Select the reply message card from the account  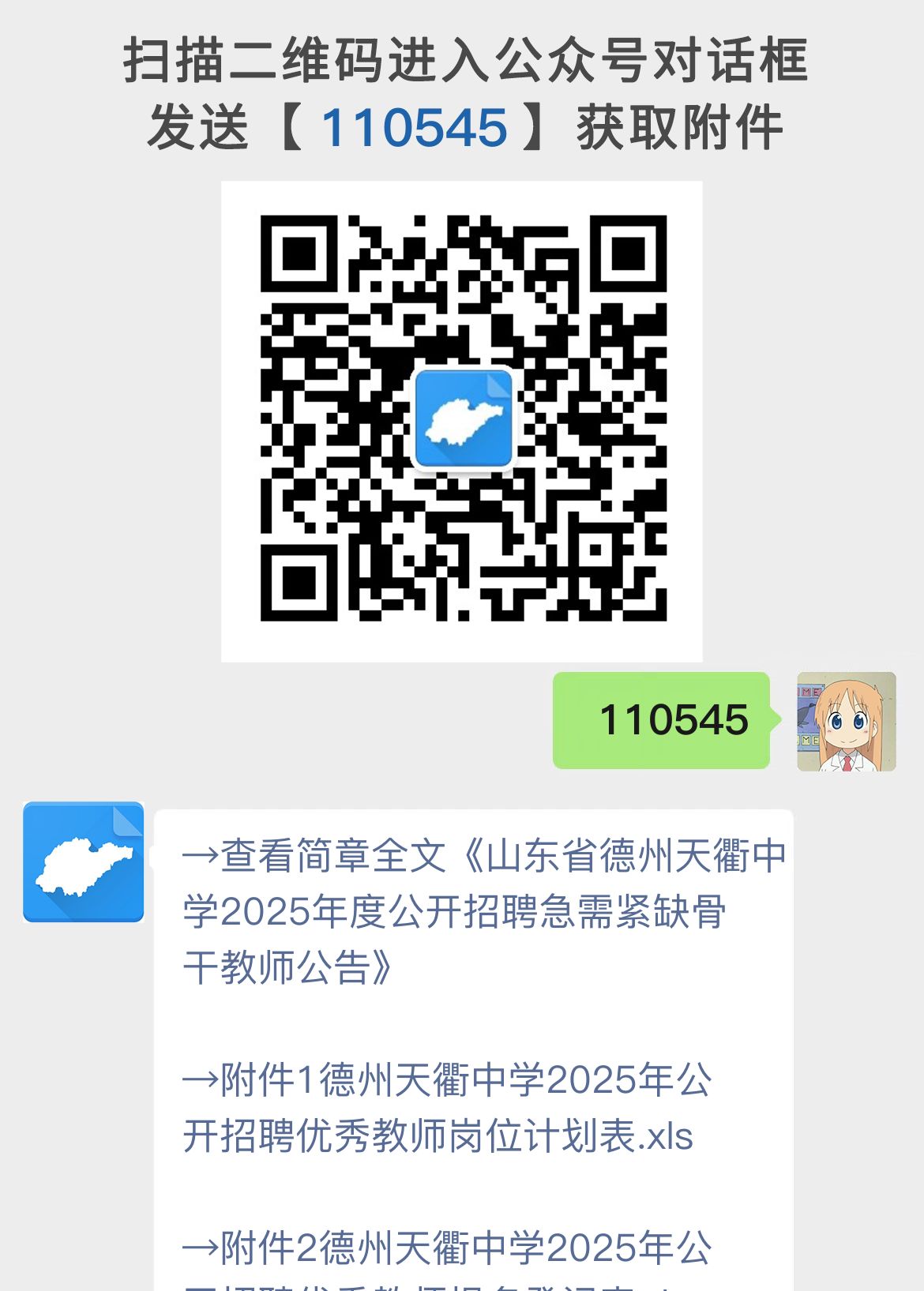pos(474,1026)
